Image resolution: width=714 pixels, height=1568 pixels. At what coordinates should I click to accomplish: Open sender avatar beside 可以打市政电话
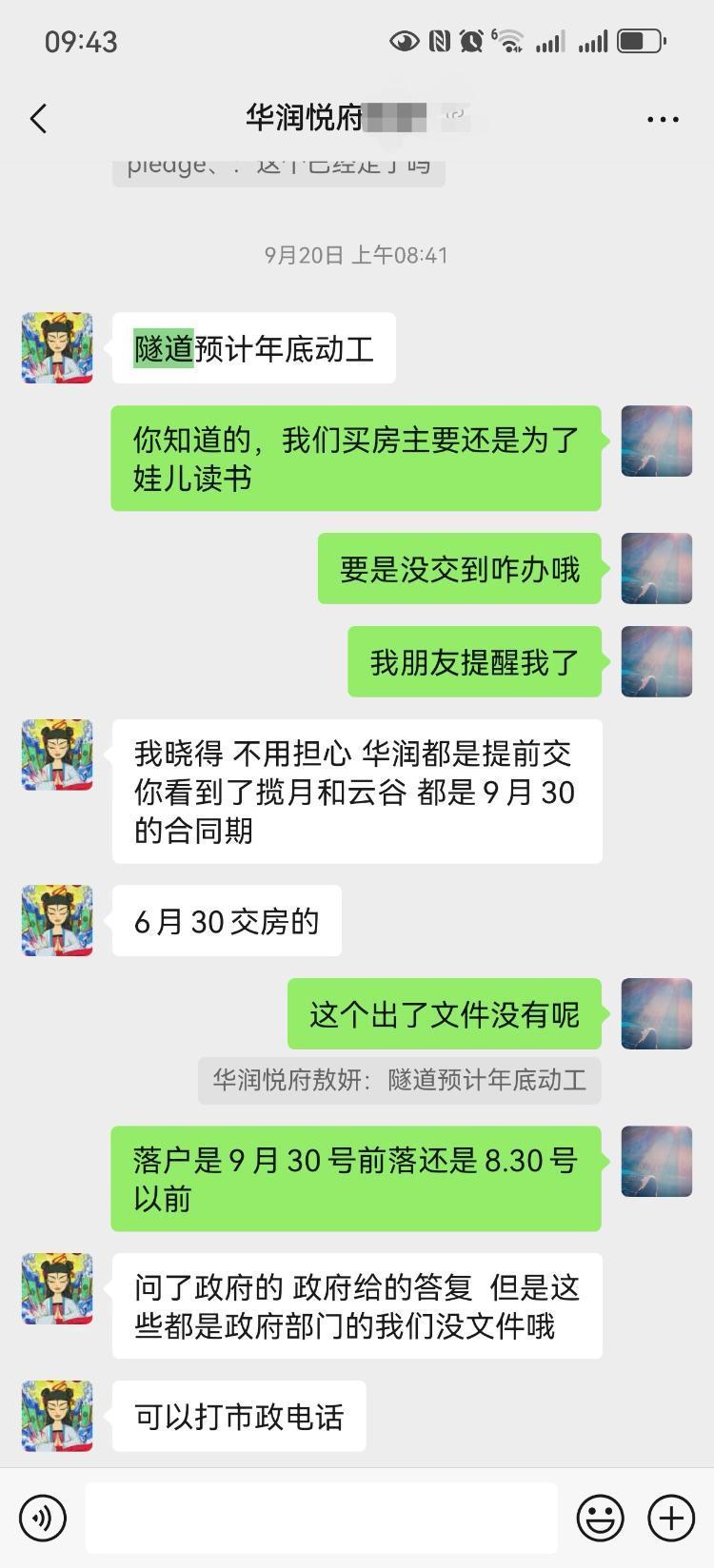click(57, 1416)
